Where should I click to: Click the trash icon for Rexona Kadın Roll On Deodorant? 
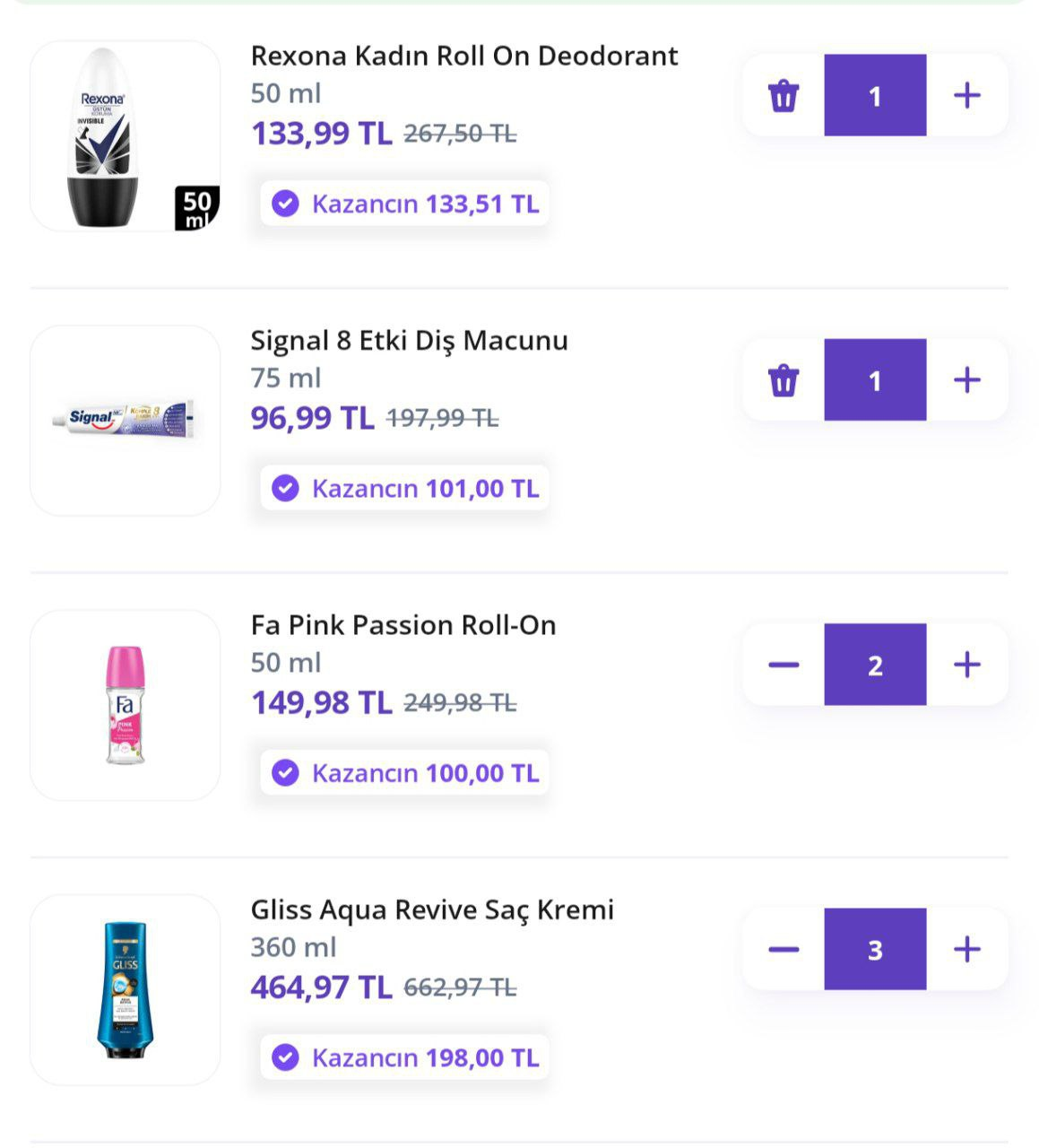click(784, 94)
